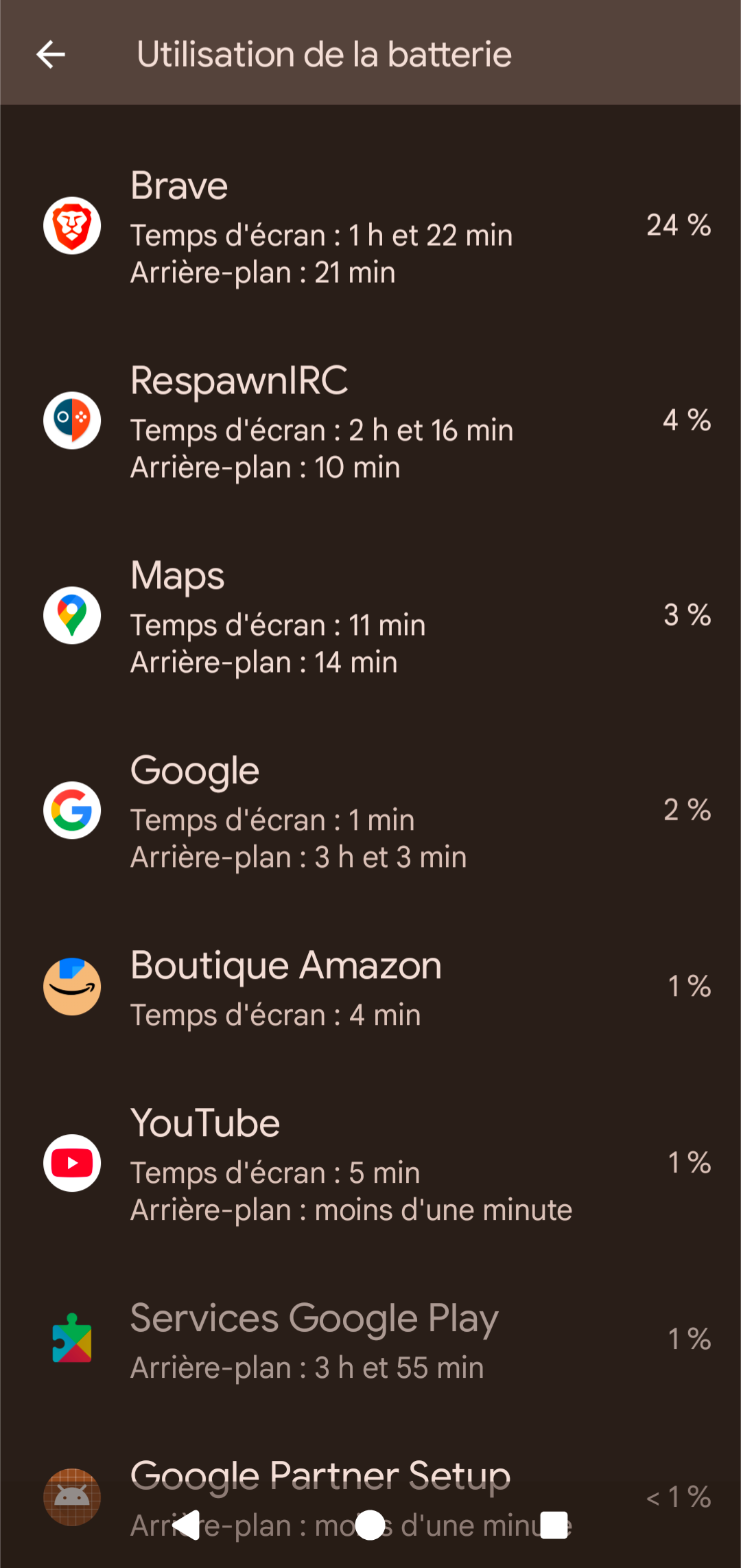Show YouTube battery usage details
The image size is (741, 1568).
[x=370, y=1164]
